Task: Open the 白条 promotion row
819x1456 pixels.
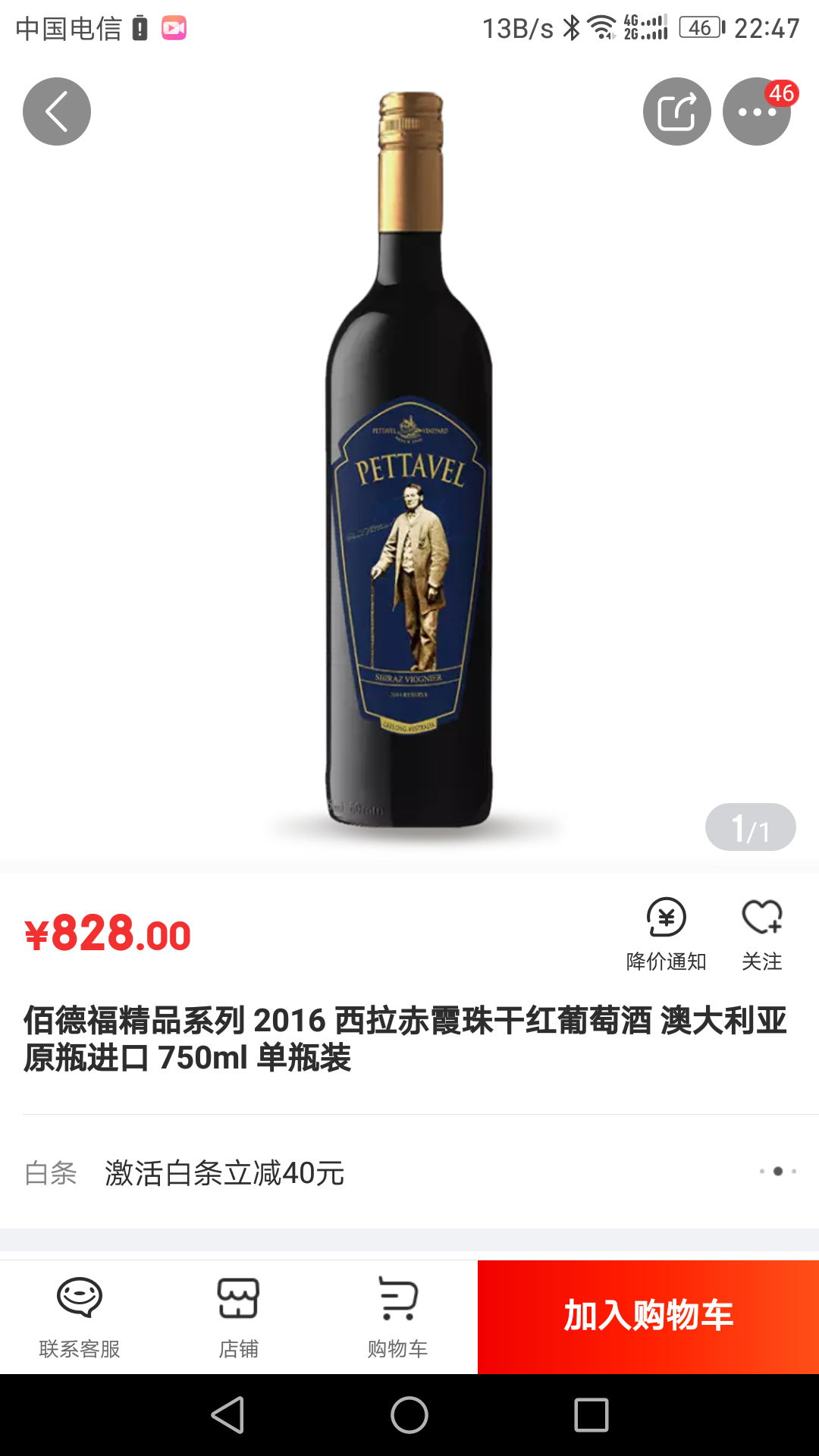Action: (409, 1172)
